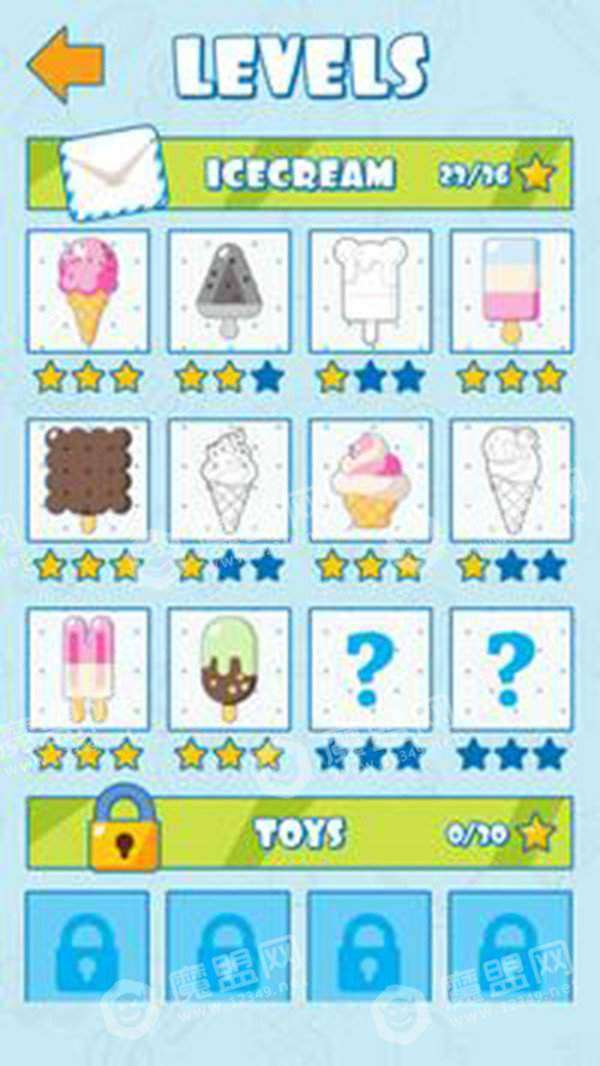Open the twin pink popsicle level
This screenshot has width=600, height=1066.
point(88,669)
